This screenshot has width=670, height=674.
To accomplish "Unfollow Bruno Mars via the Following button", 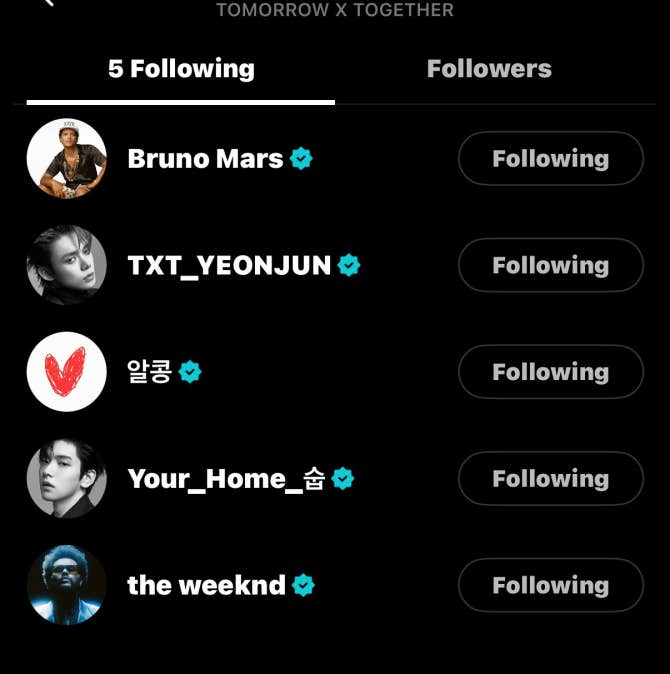I will (x=550, y=158).
